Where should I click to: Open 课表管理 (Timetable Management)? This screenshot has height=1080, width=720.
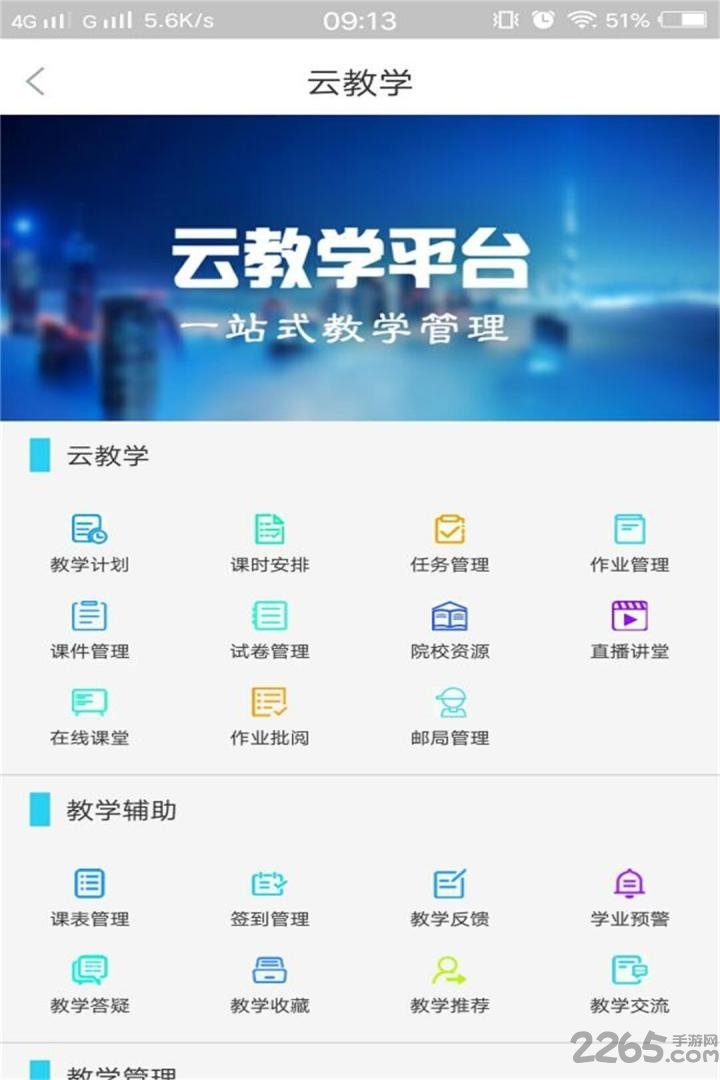tap(88, 895)
